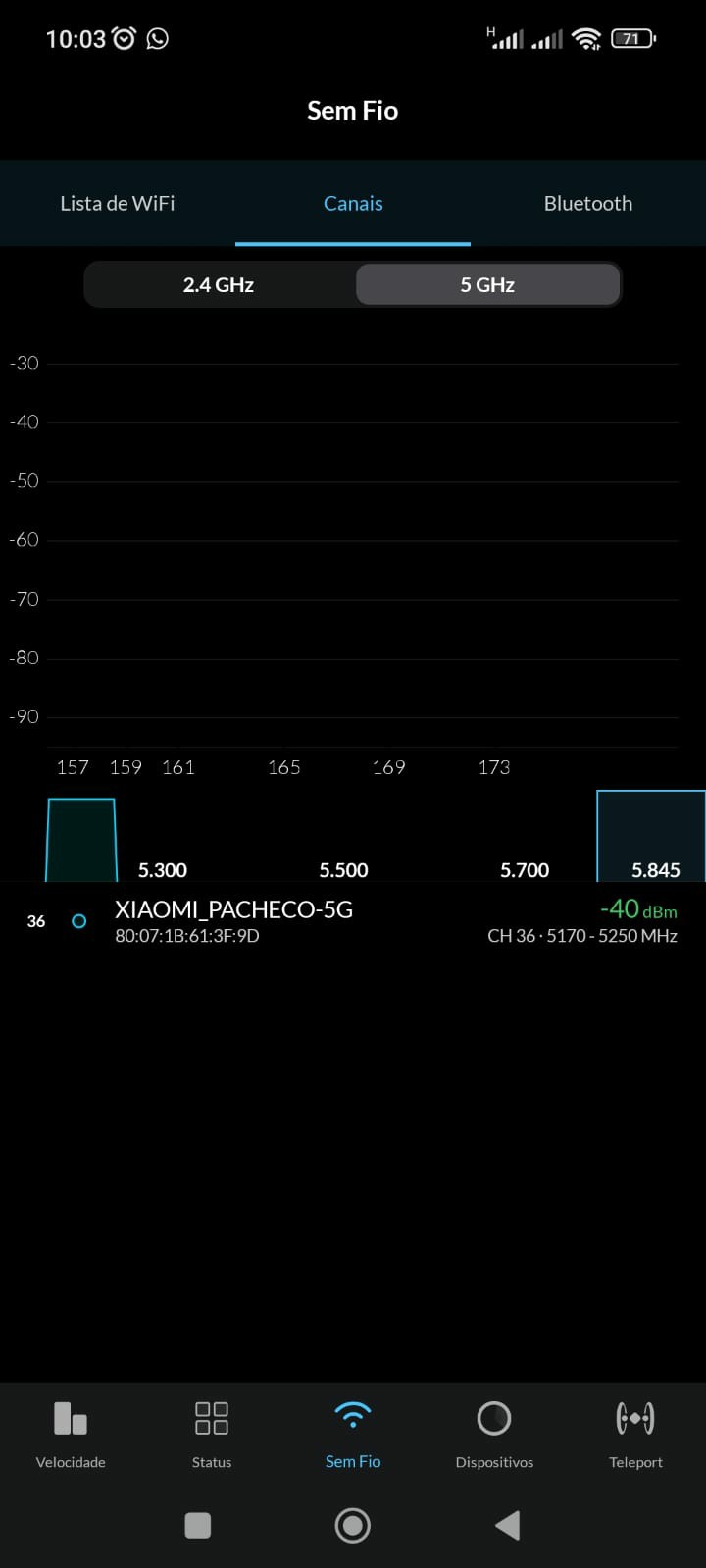Go to the home screen
706x1568 pixels.
(x=353, y=1525)
